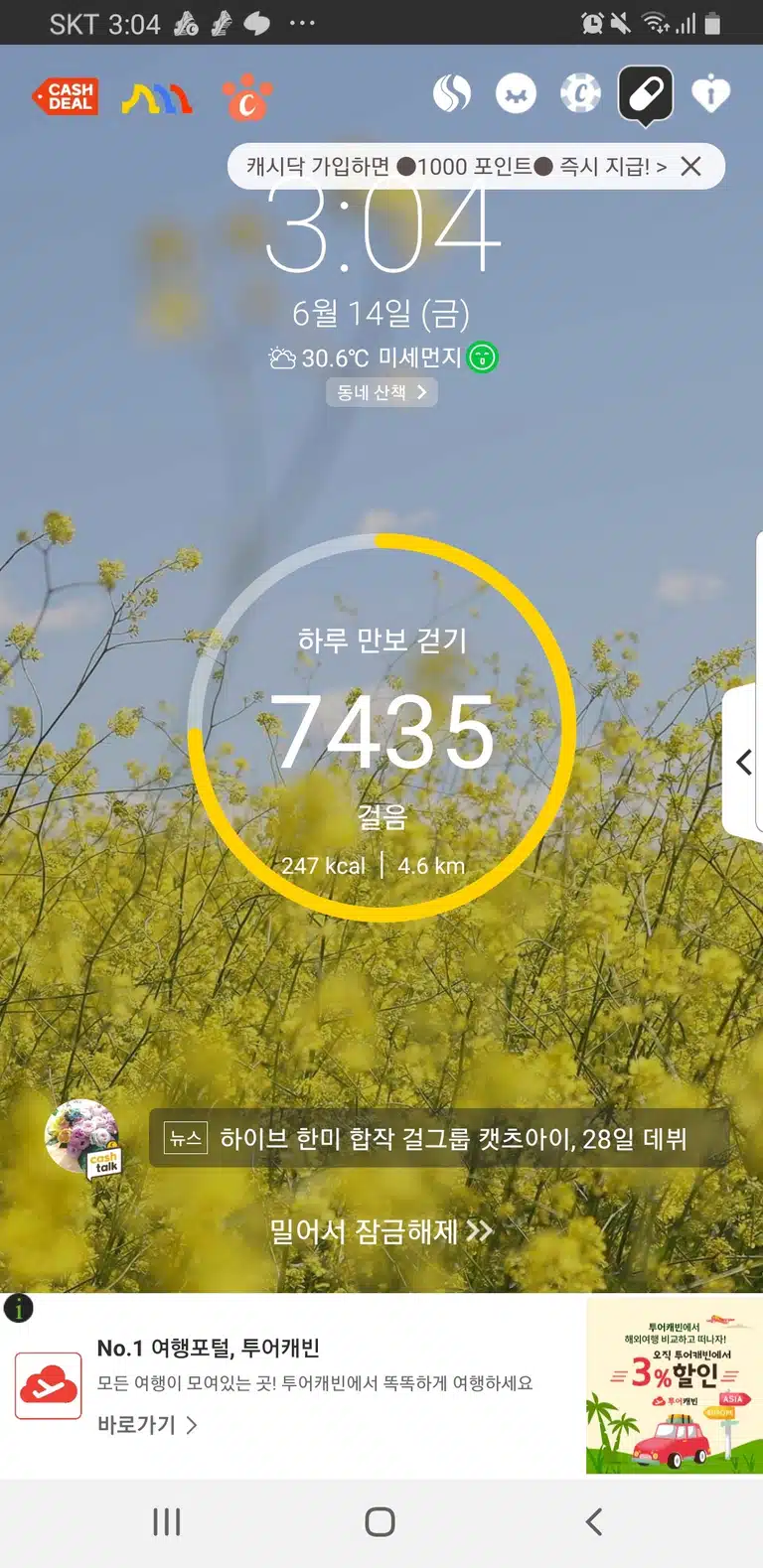Open the Cash Deal icon

pyautogui.click(x=66, y=96)
